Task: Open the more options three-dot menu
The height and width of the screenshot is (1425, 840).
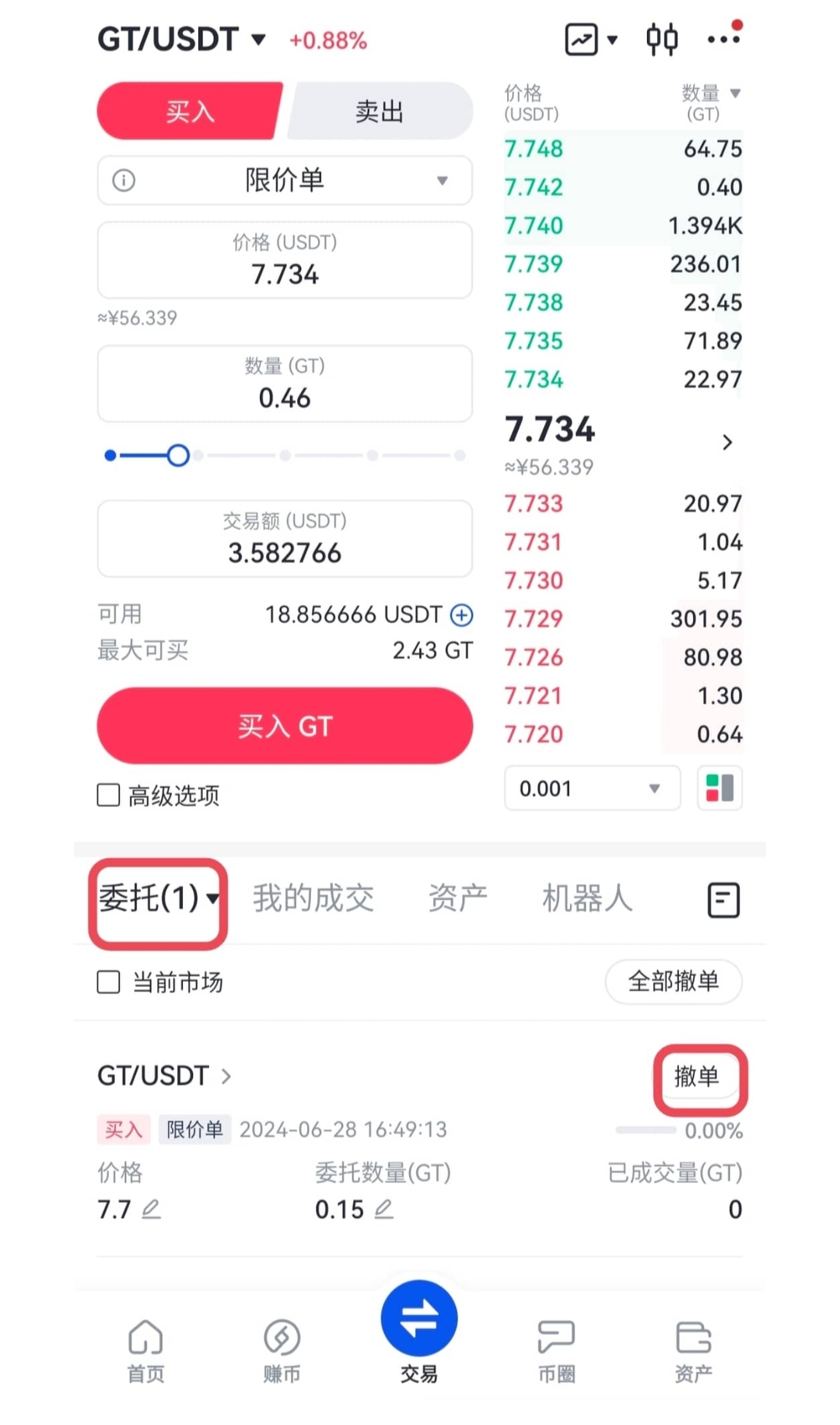Action: pos(723,38)
